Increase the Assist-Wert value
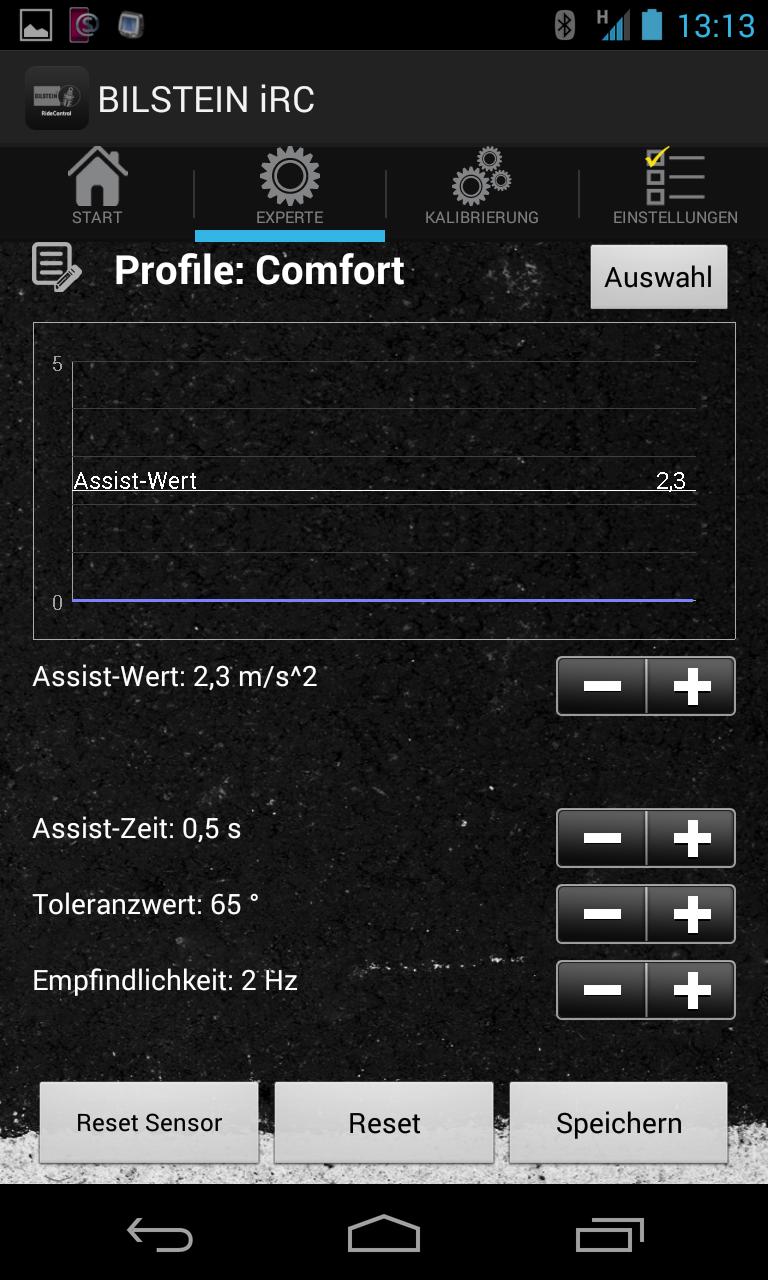The width and height of the screenshot is (768, 1280). click(x=691, y=686)
